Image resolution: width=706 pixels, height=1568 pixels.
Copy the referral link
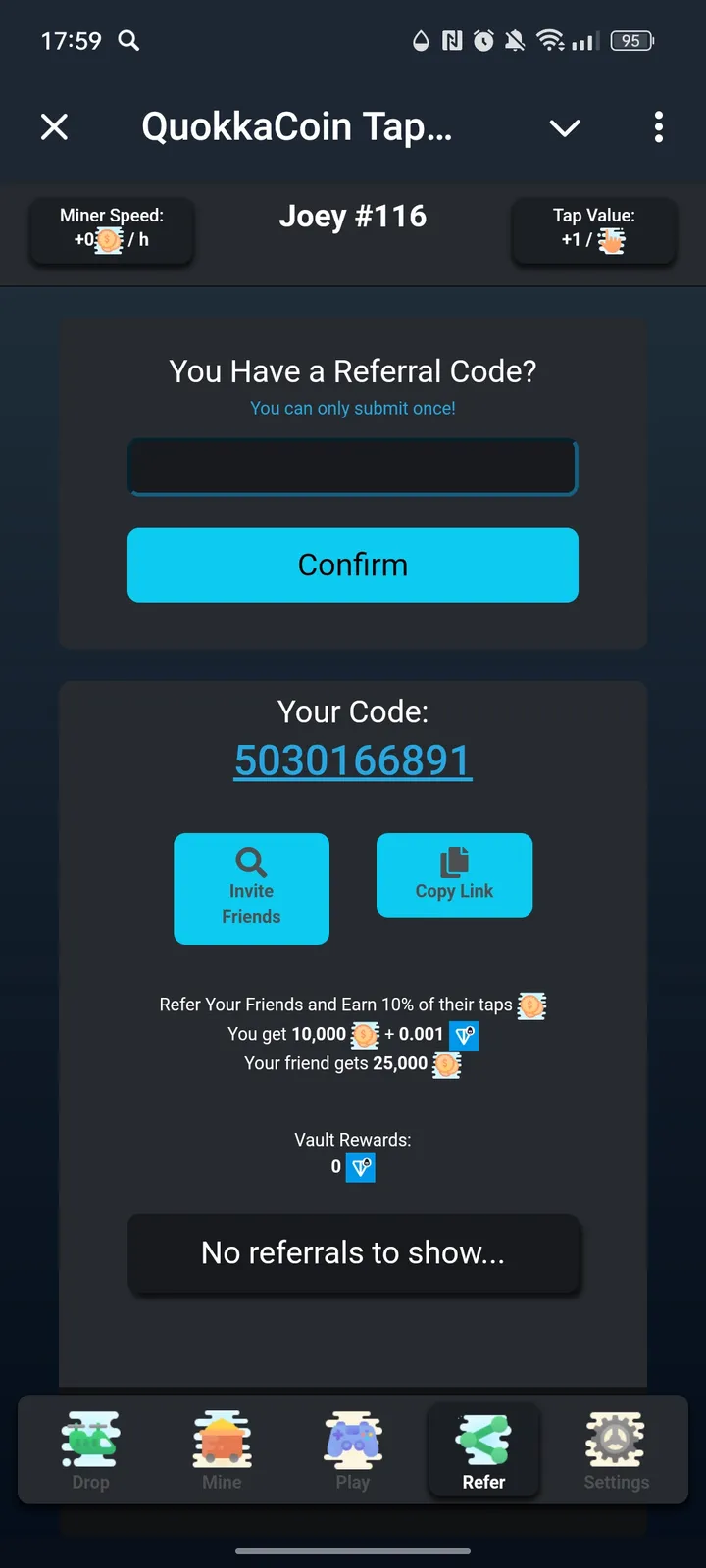coord(454,875)
